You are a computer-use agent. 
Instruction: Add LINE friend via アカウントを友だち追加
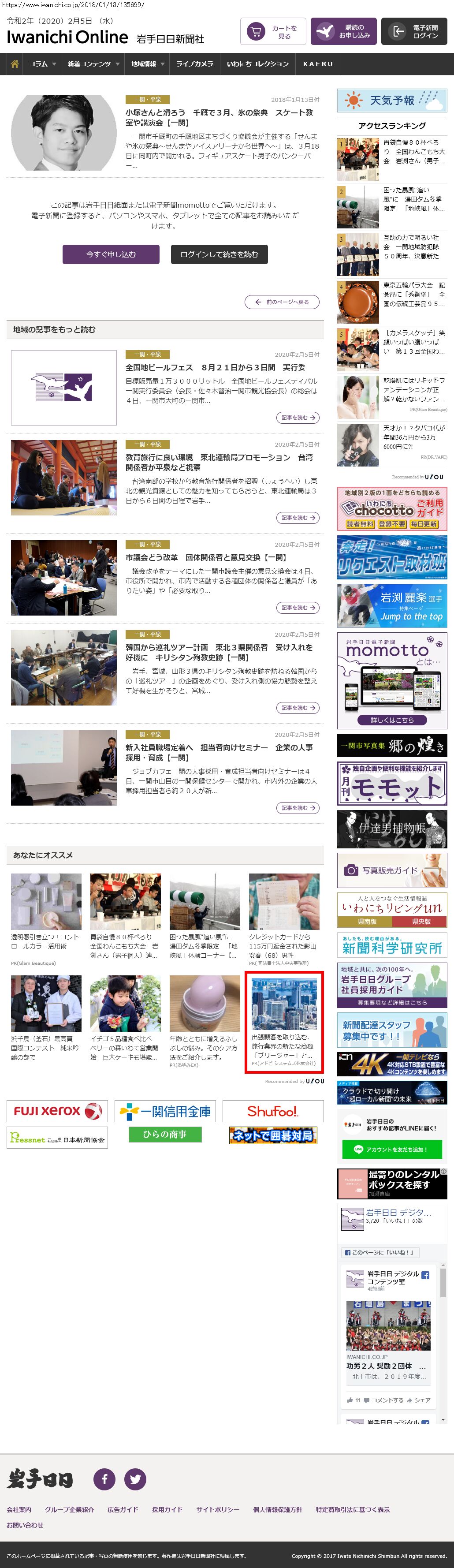(392, 1149)
